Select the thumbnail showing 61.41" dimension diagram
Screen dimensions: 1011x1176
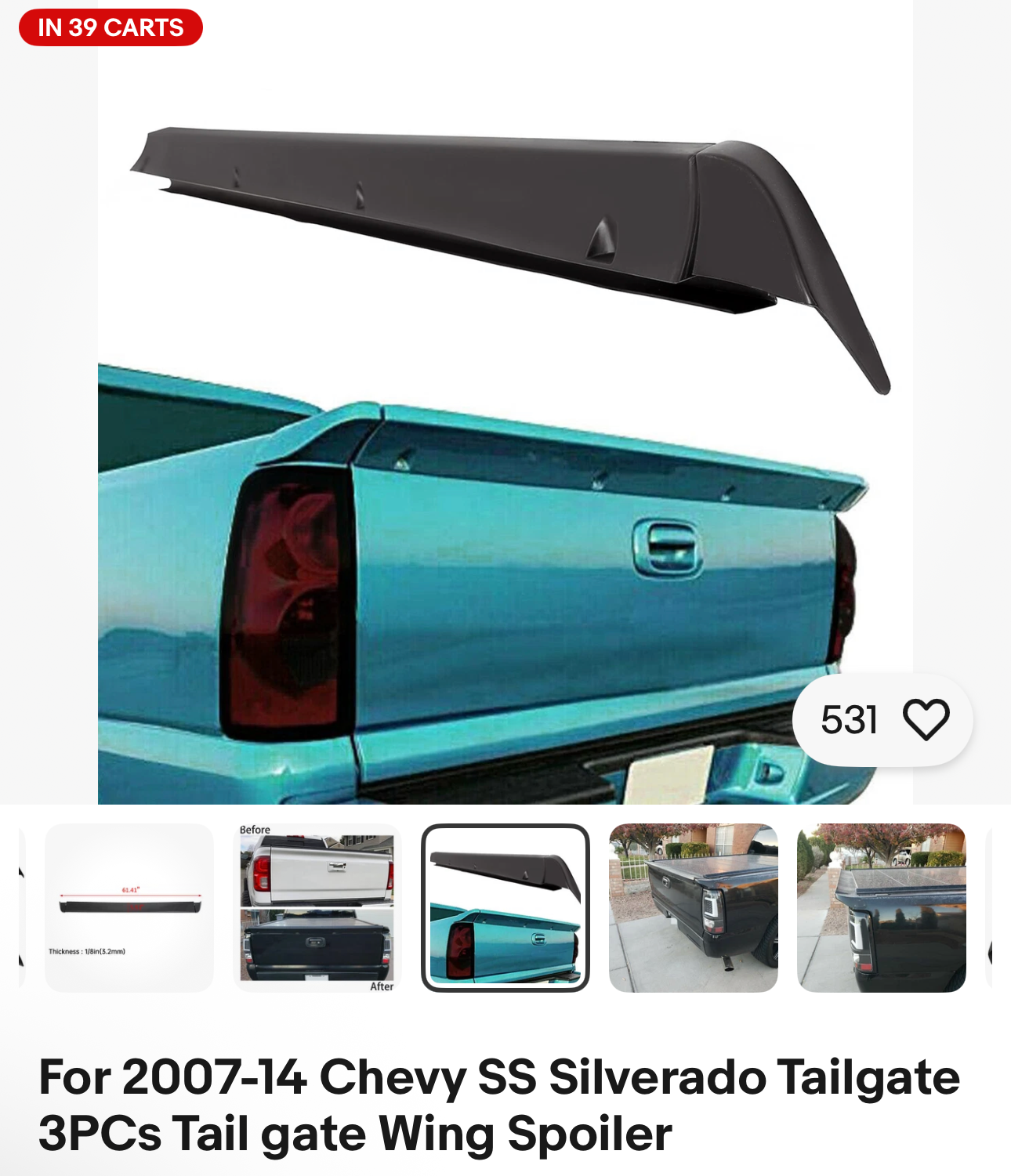pos(129,908)
